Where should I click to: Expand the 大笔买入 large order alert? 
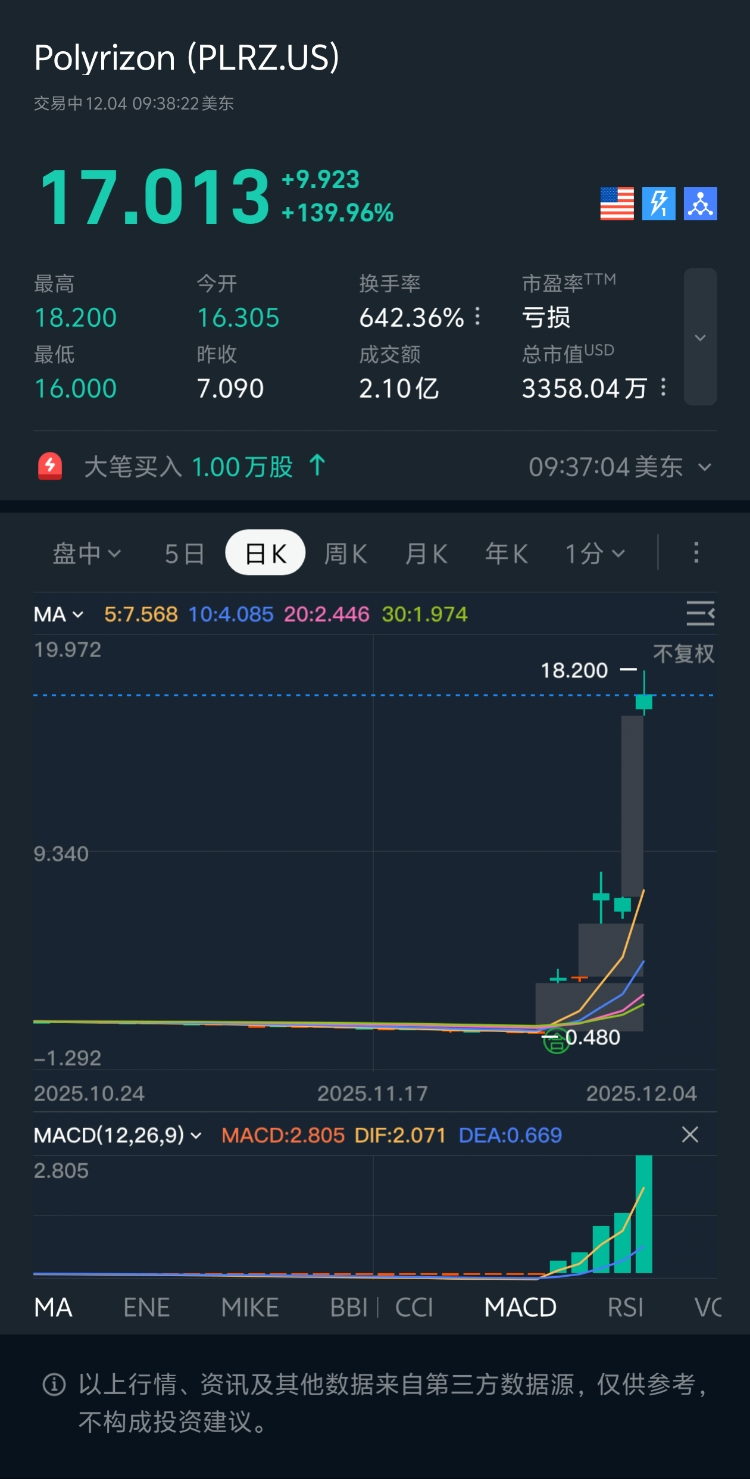click(704, 466)
